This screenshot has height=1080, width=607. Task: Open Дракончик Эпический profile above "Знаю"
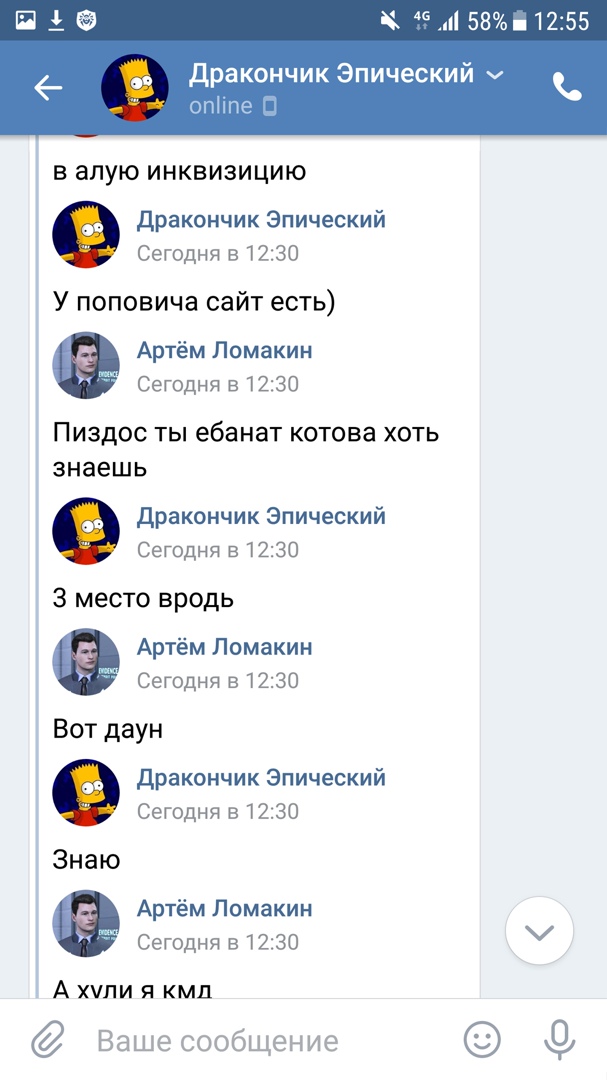[260, 778]
